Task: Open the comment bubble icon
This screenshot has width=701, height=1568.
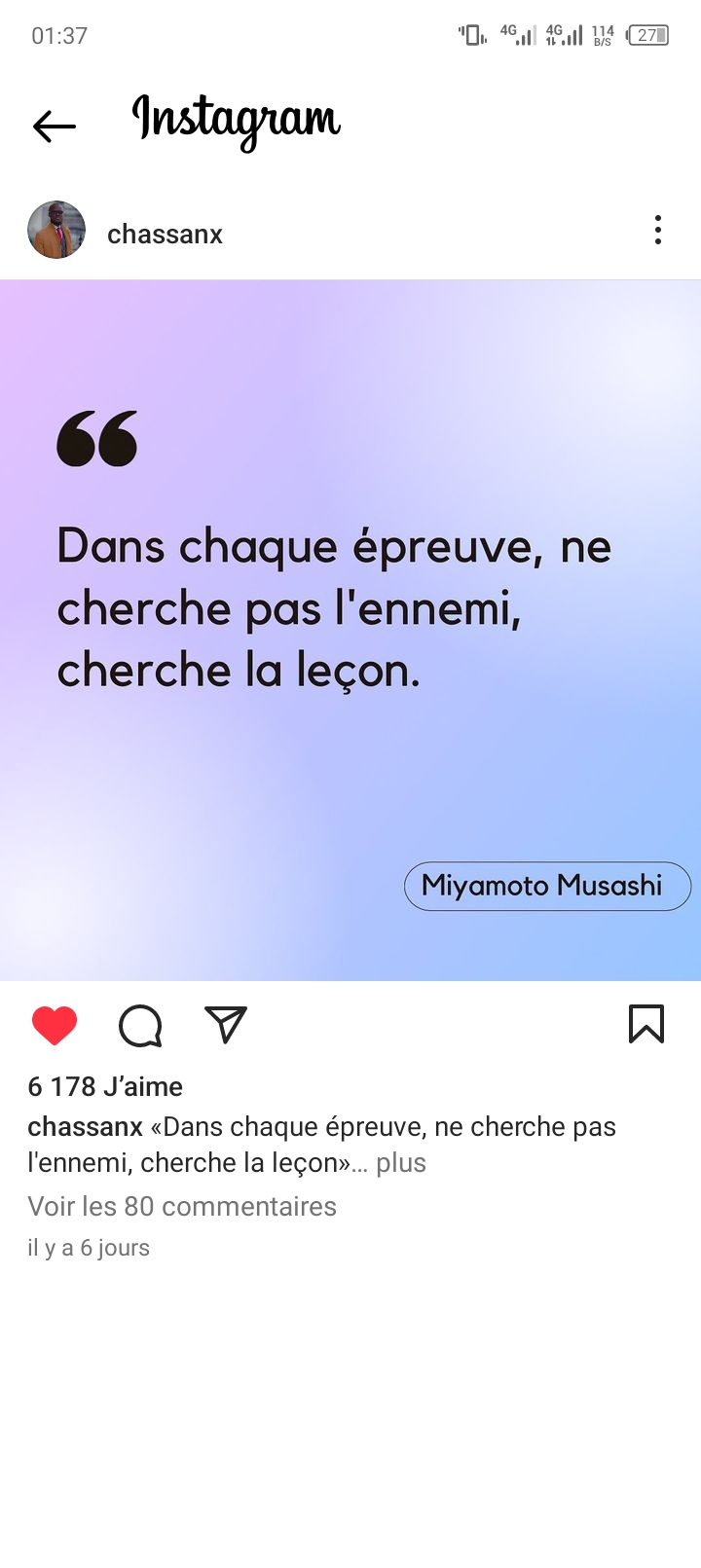Action: [x=140, y=1026]
